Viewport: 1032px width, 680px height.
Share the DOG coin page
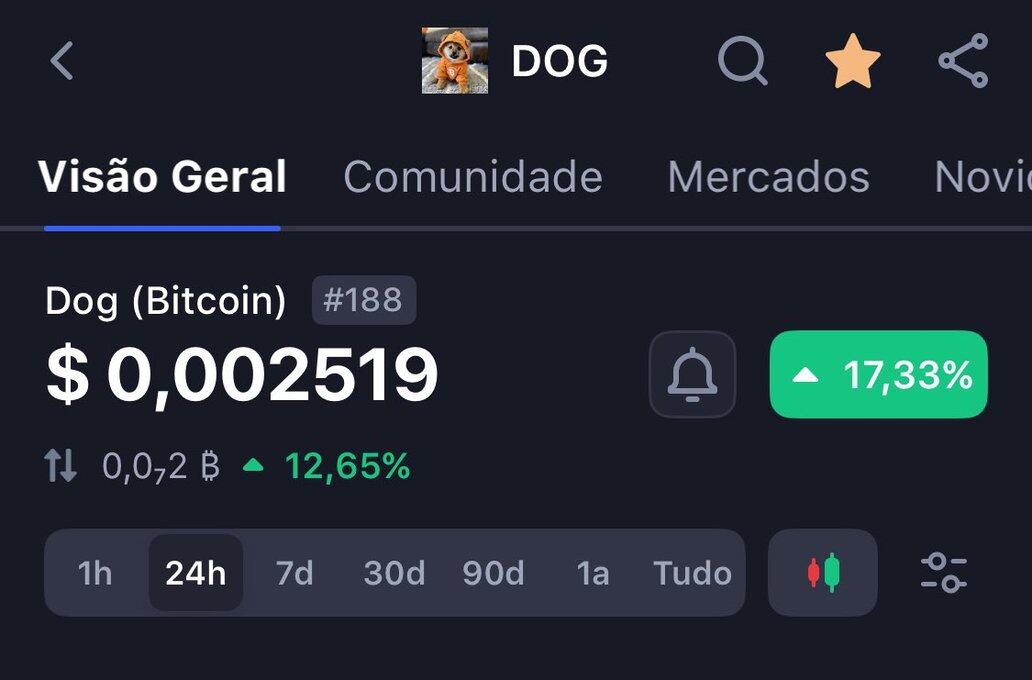coord(963,61)
